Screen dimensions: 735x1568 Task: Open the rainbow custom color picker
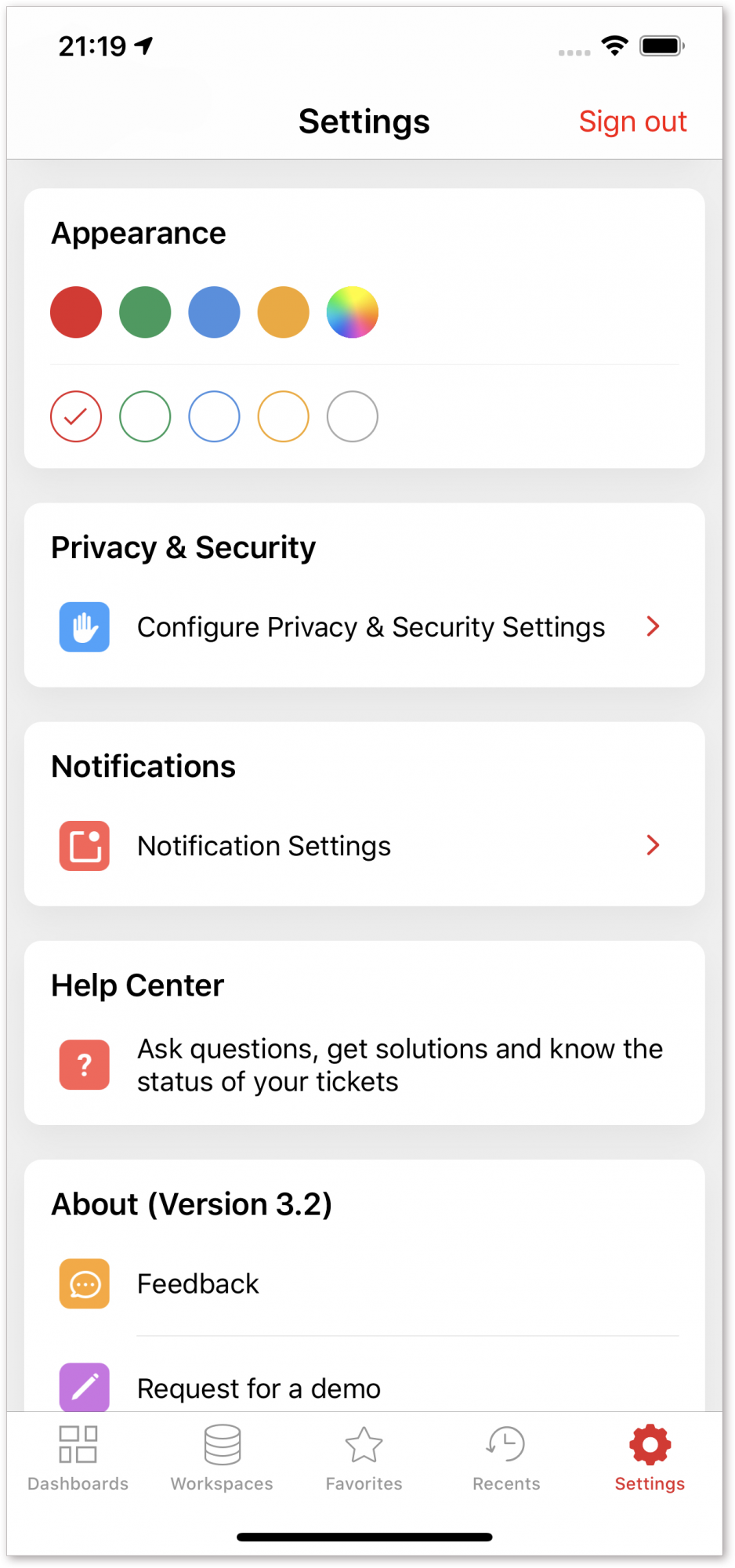click(x=353, y=312)
